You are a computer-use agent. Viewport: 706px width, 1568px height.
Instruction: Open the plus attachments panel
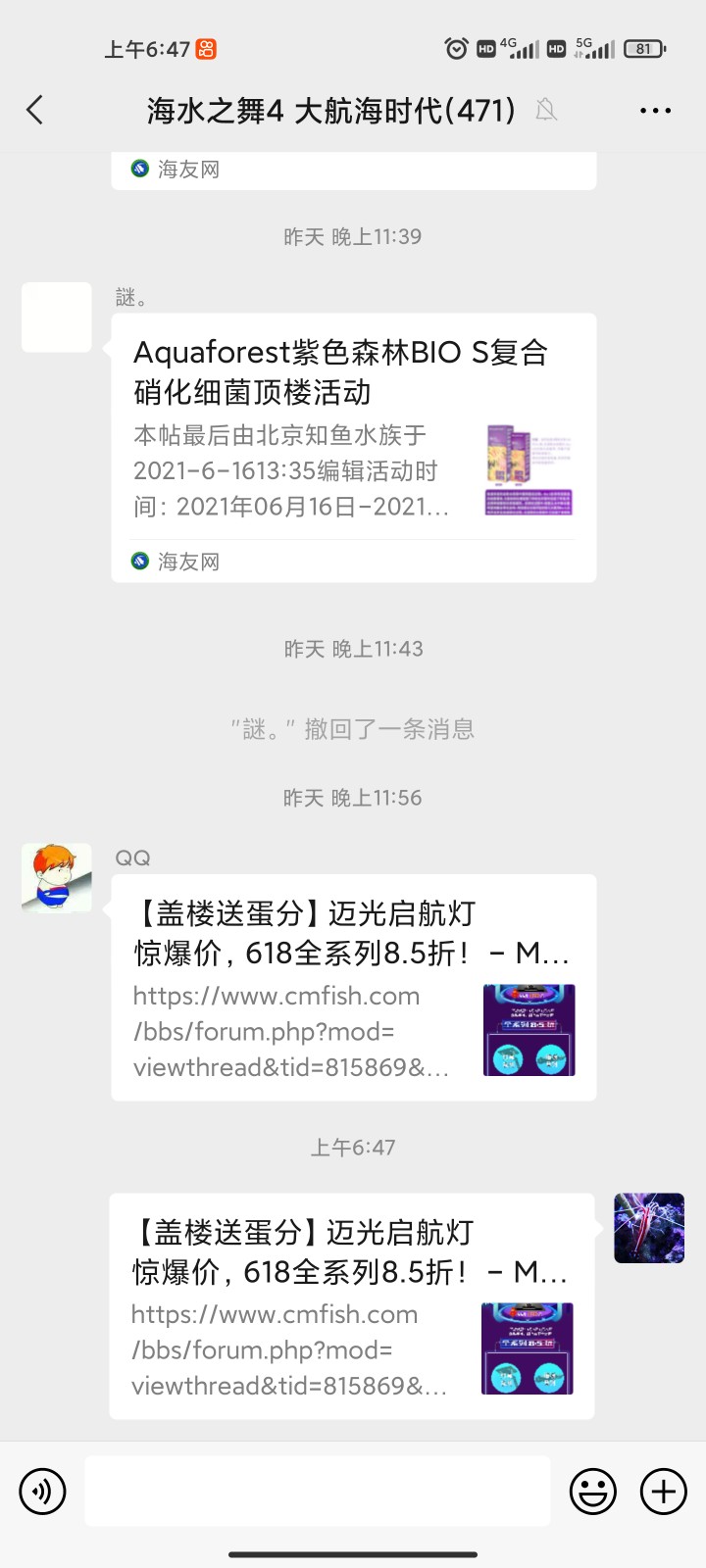pos(664,1492)
